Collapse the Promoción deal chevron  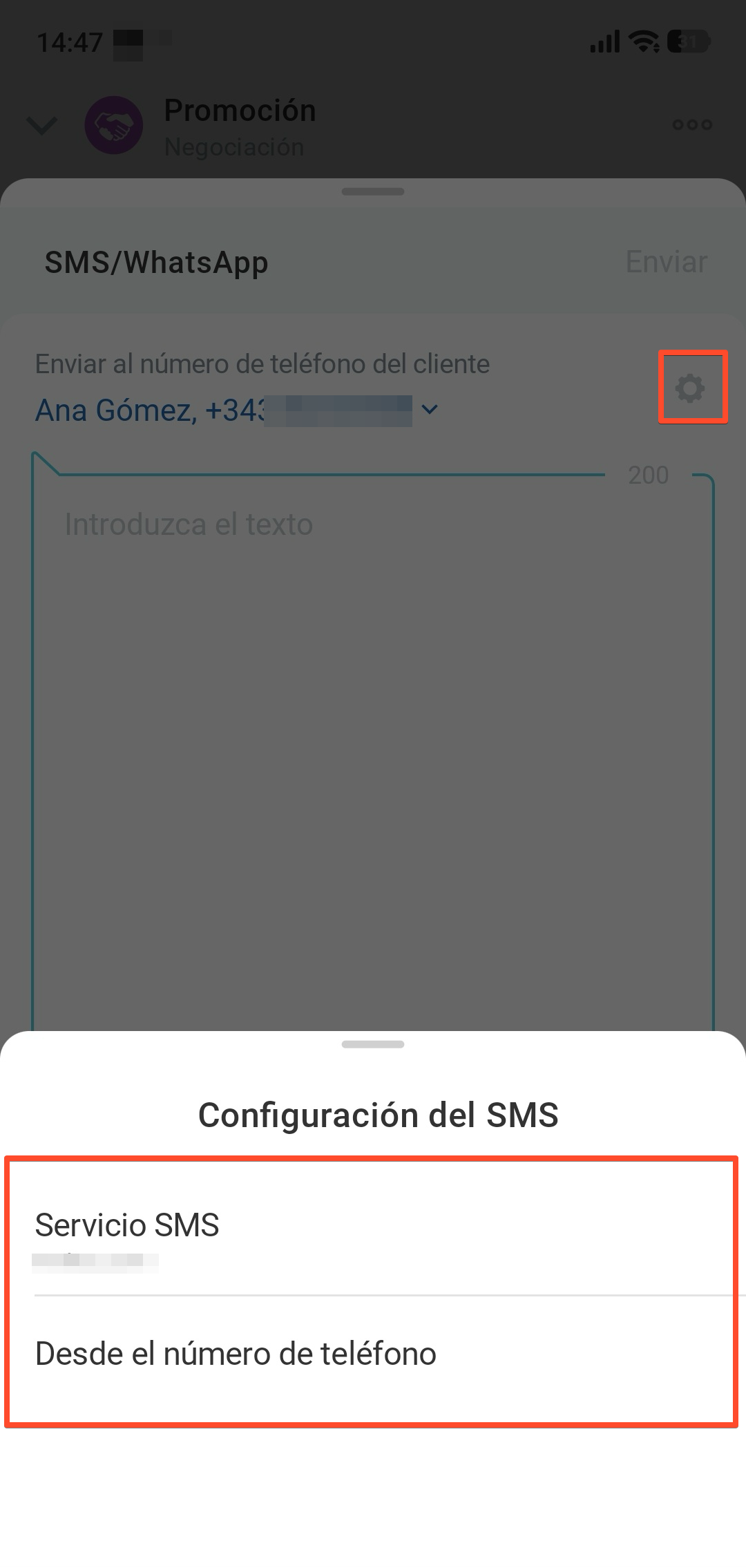point(41,126)
